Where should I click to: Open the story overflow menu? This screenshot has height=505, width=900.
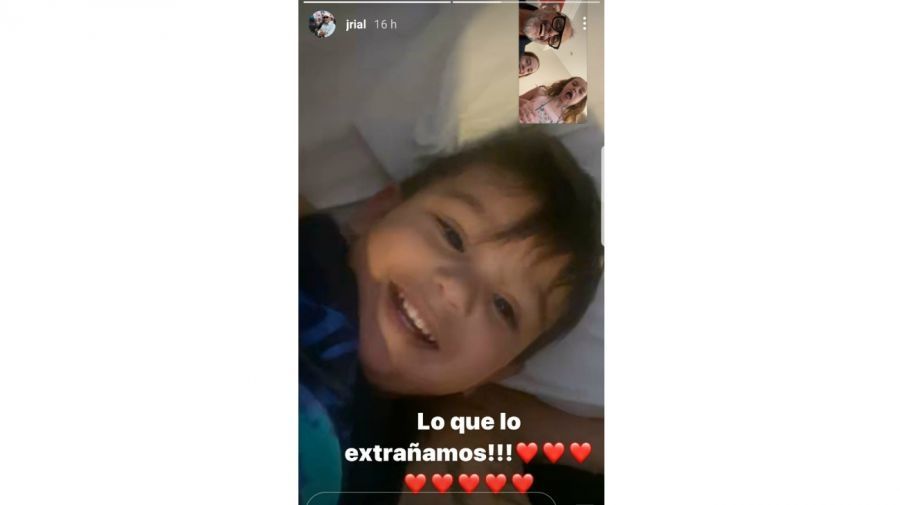coord(585,23)
